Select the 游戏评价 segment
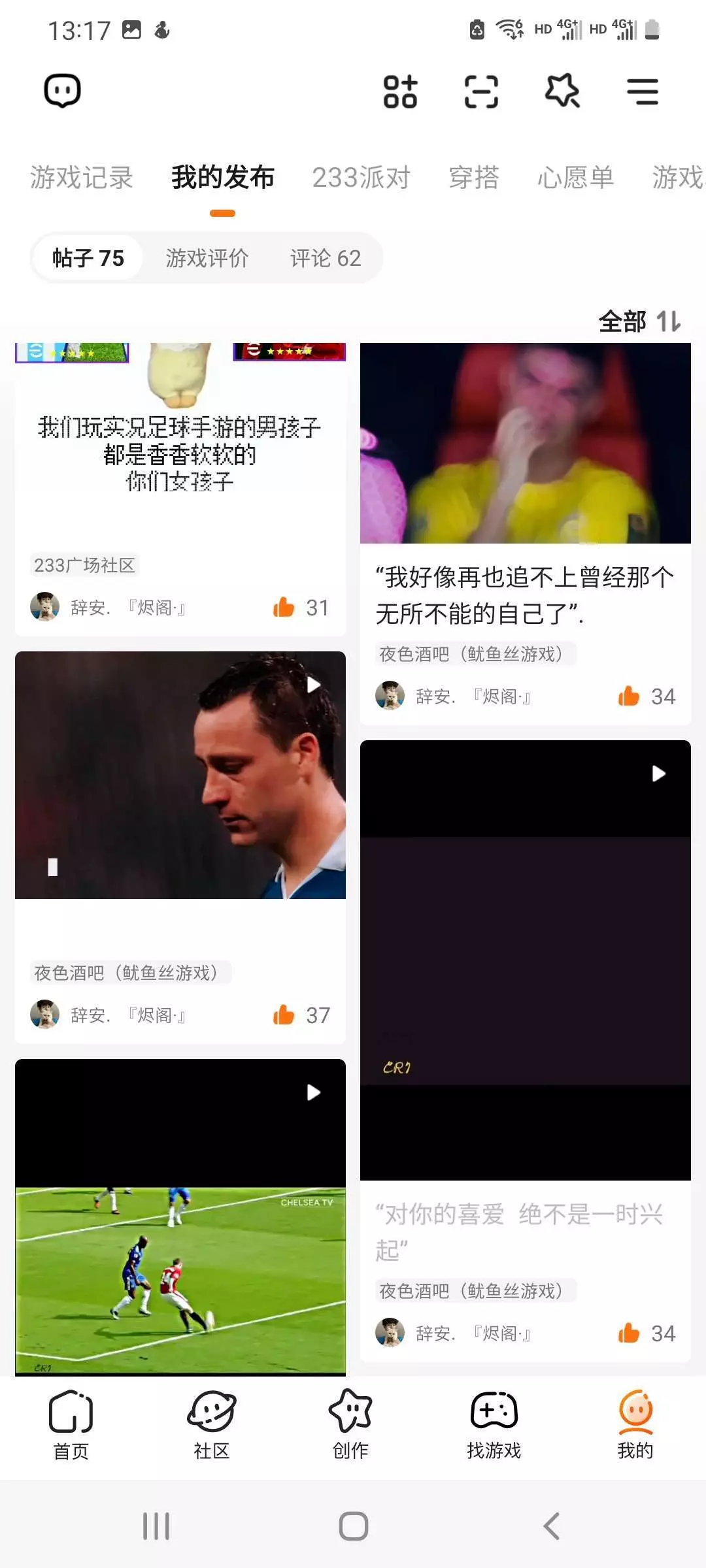This screenshot has width=706, height=1568. click(x=207, y=258)
